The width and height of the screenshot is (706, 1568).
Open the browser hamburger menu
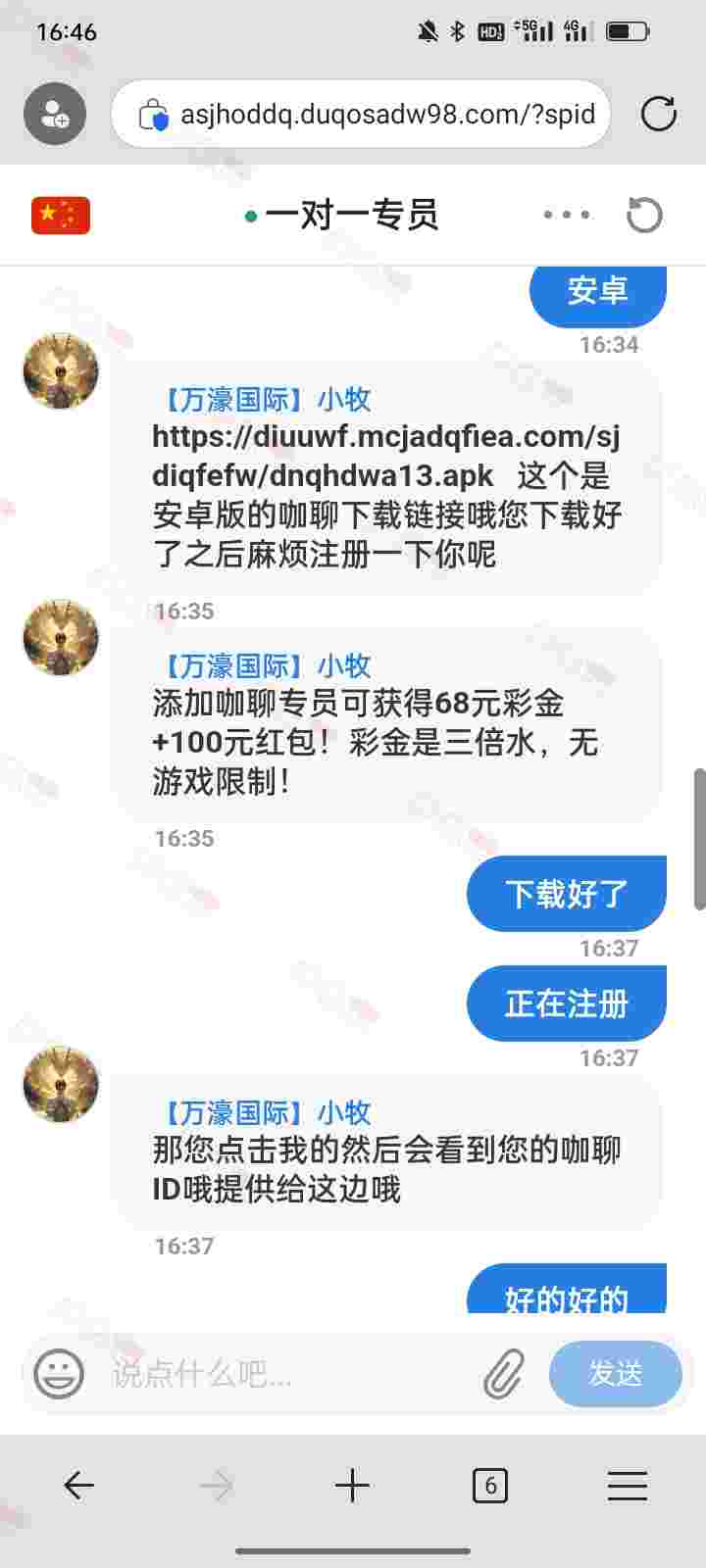pyautogui.click(x=627, y=1486)
